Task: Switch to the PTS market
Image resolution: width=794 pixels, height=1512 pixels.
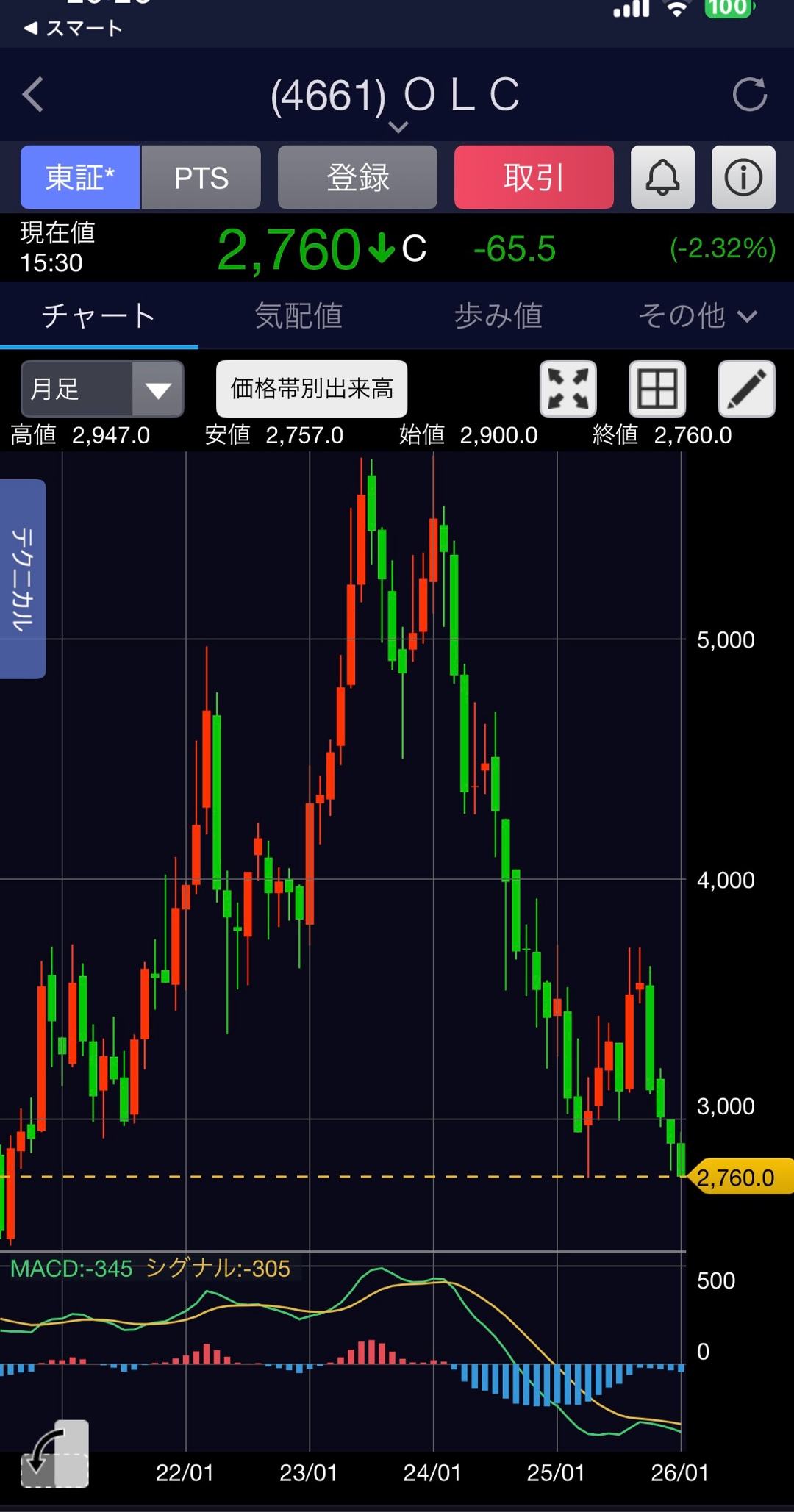Action: [201, 178]
